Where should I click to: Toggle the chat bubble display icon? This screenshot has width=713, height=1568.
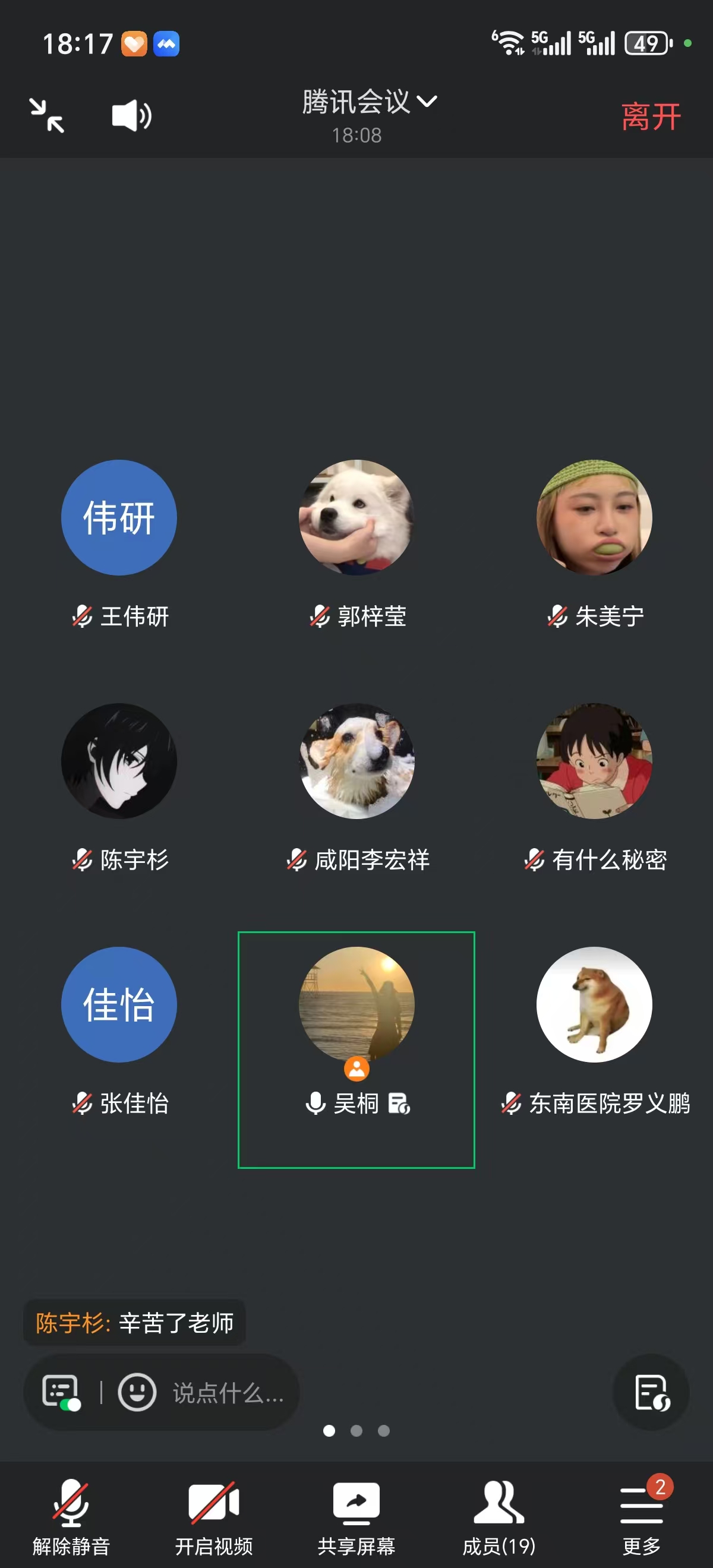click(x=60, y=1392)
